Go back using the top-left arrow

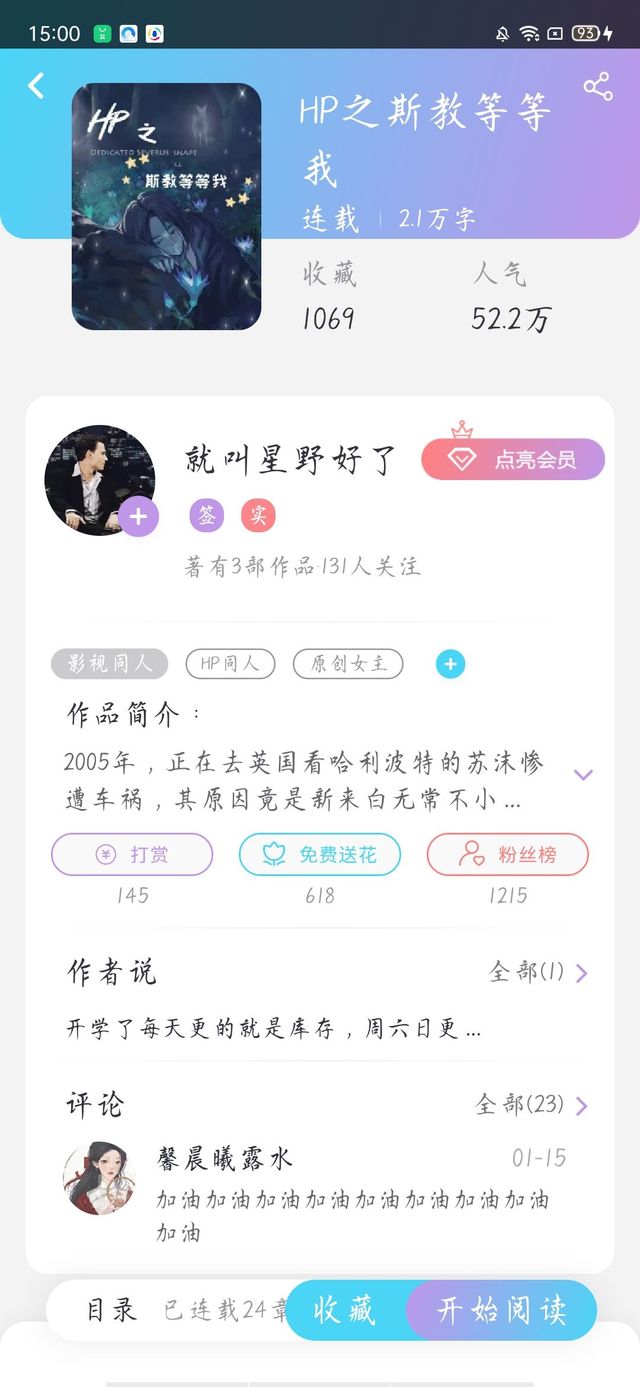point(37,86)
